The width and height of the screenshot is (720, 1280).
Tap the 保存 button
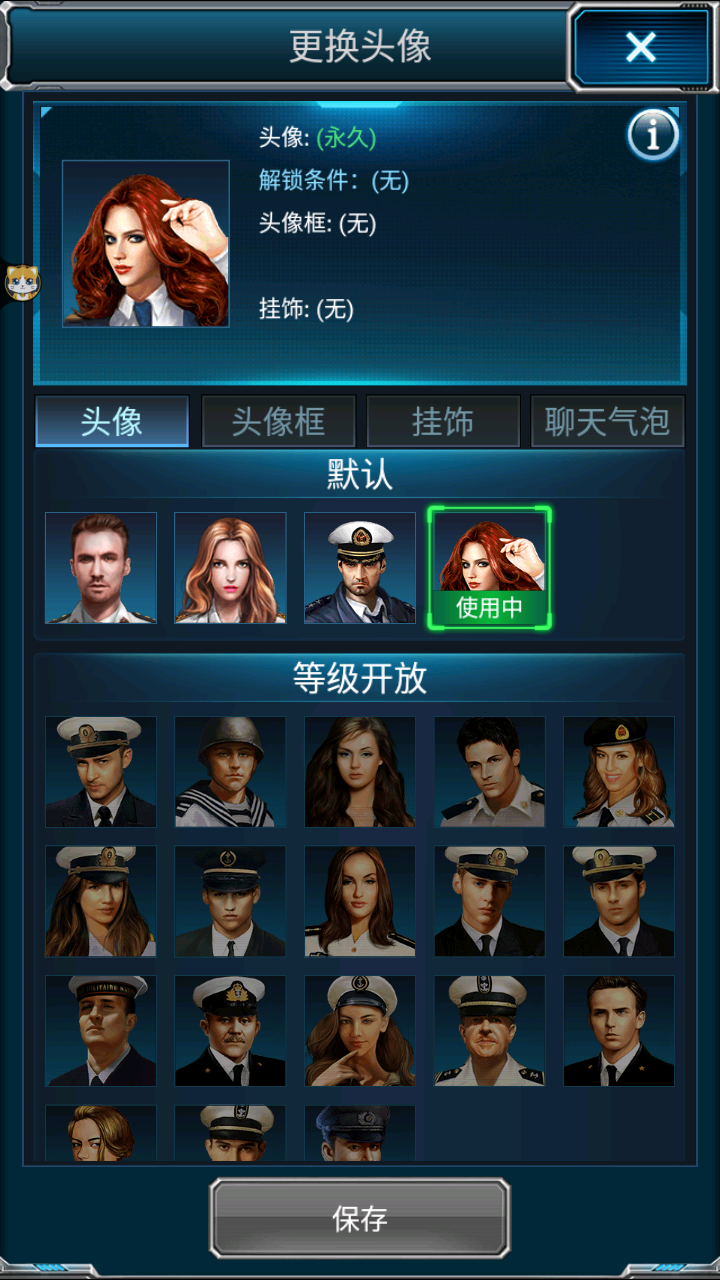coord(360,1218)
